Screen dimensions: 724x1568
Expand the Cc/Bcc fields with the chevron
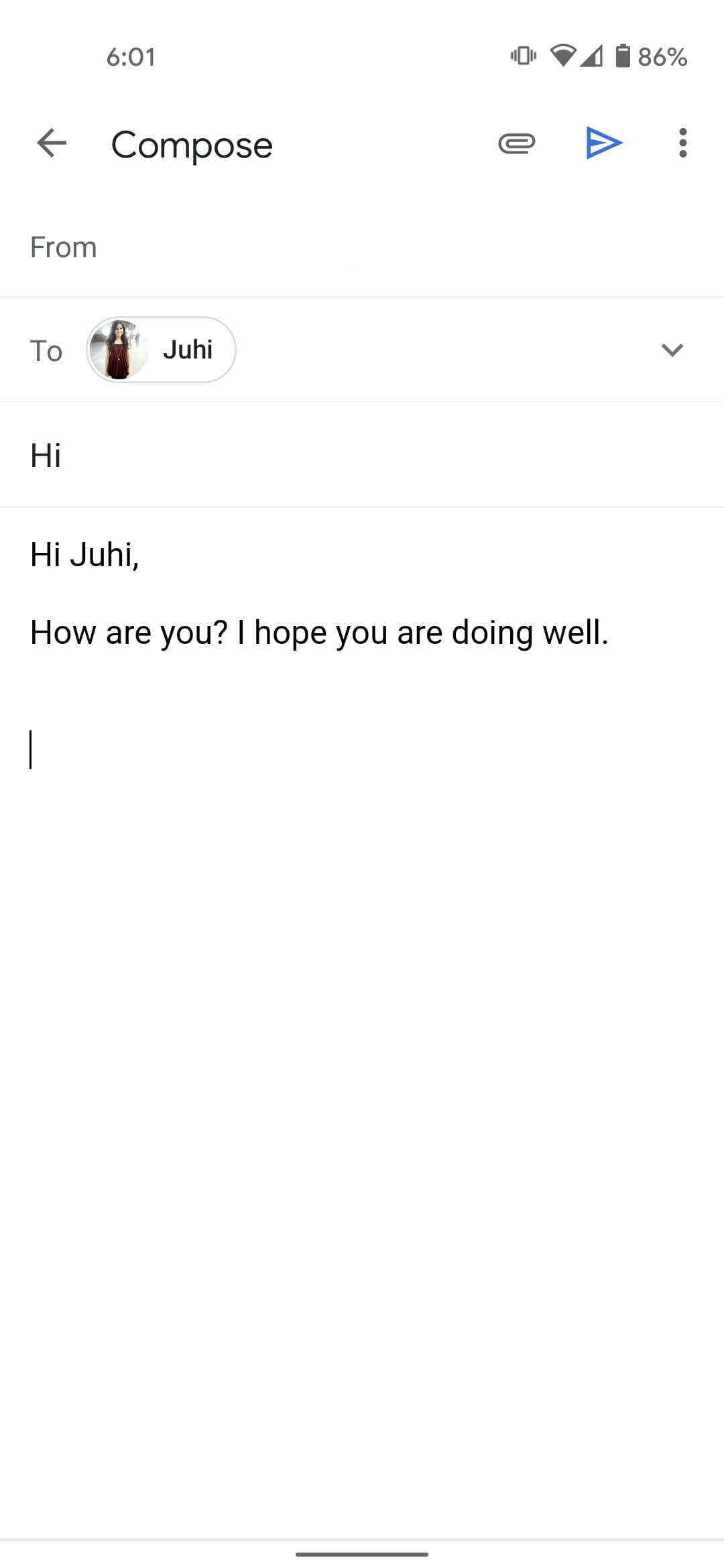674,349
